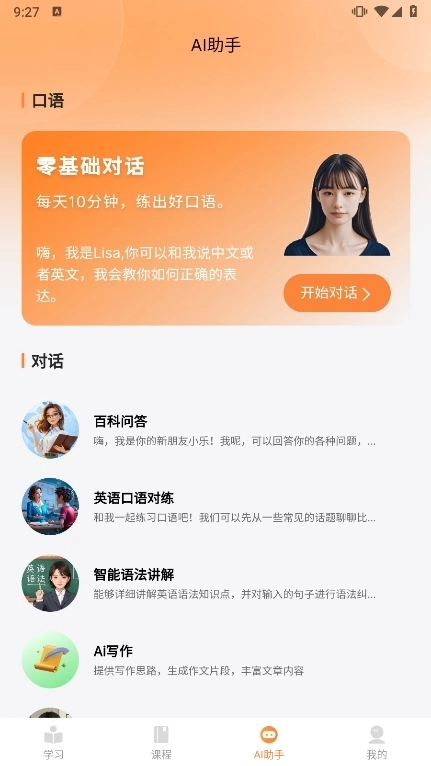
Task: Go to the 课程 tab
Action: [x=161, y=743]
